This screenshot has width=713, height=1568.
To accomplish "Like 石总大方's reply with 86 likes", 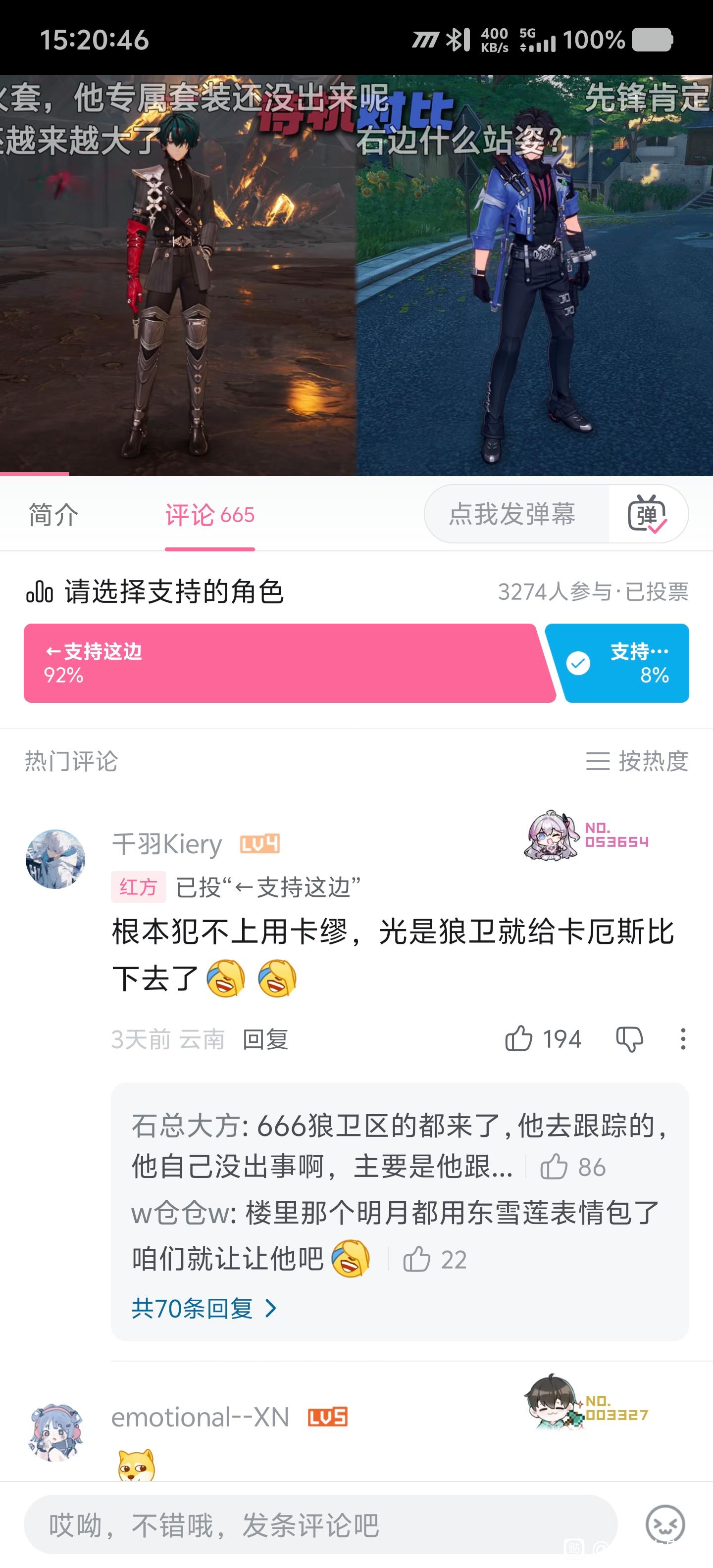I will [573, 1167].
